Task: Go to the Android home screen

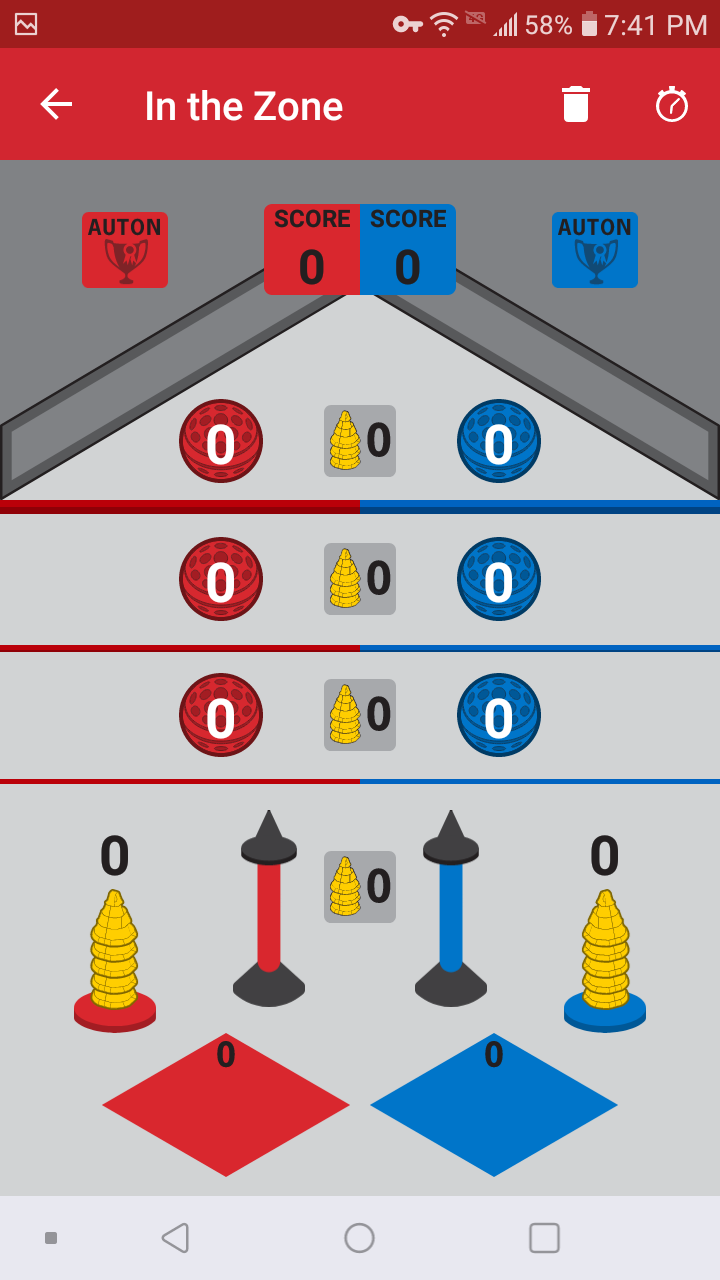Action: click(x=359, y=1238)
